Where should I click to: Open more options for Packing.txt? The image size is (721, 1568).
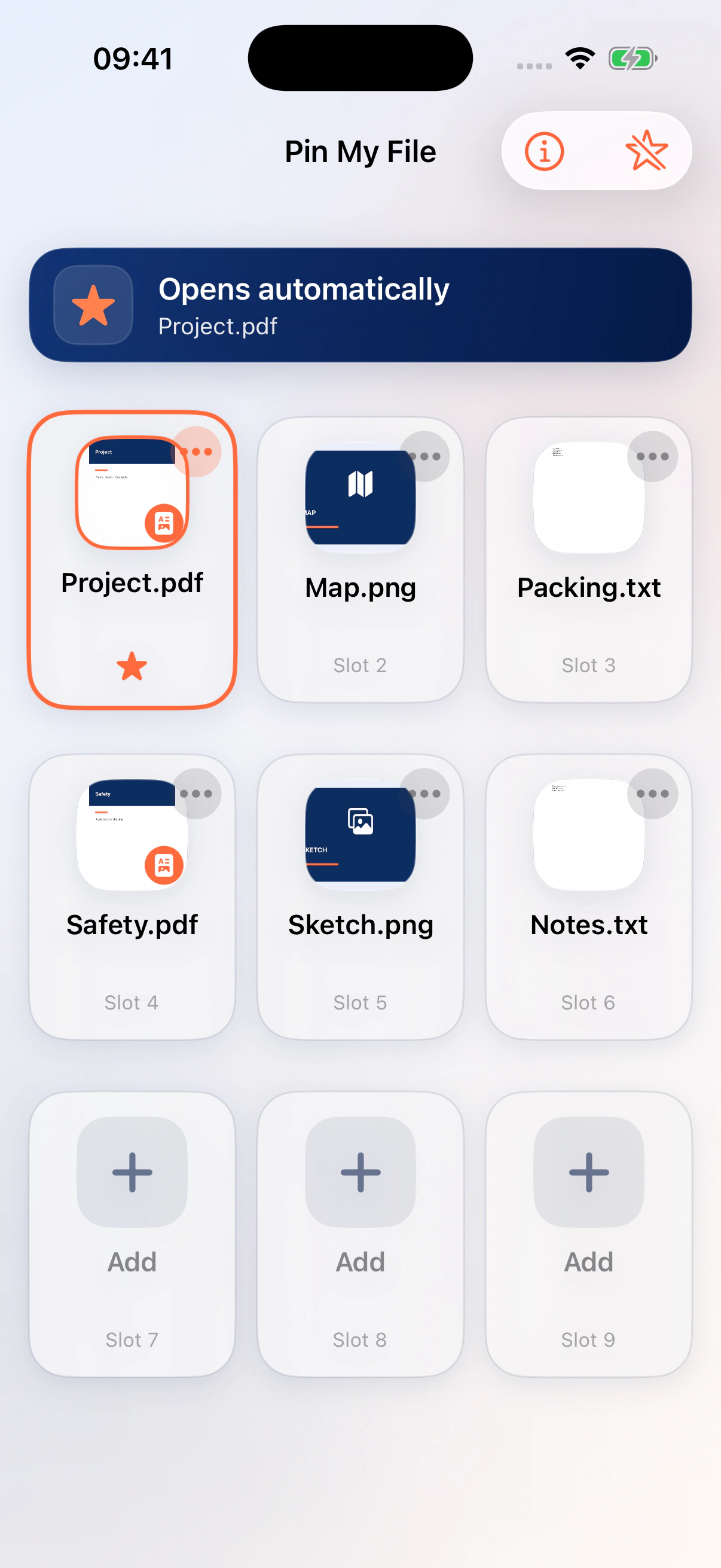pyautogui.click(x=652, y=456)
